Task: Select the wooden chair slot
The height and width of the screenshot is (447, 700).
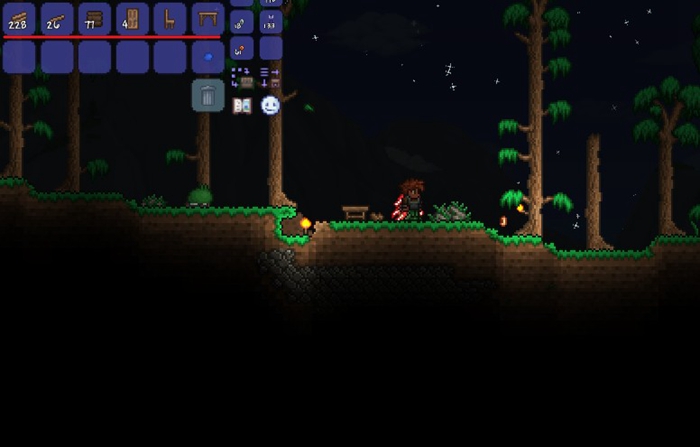Action: (170, 19)
